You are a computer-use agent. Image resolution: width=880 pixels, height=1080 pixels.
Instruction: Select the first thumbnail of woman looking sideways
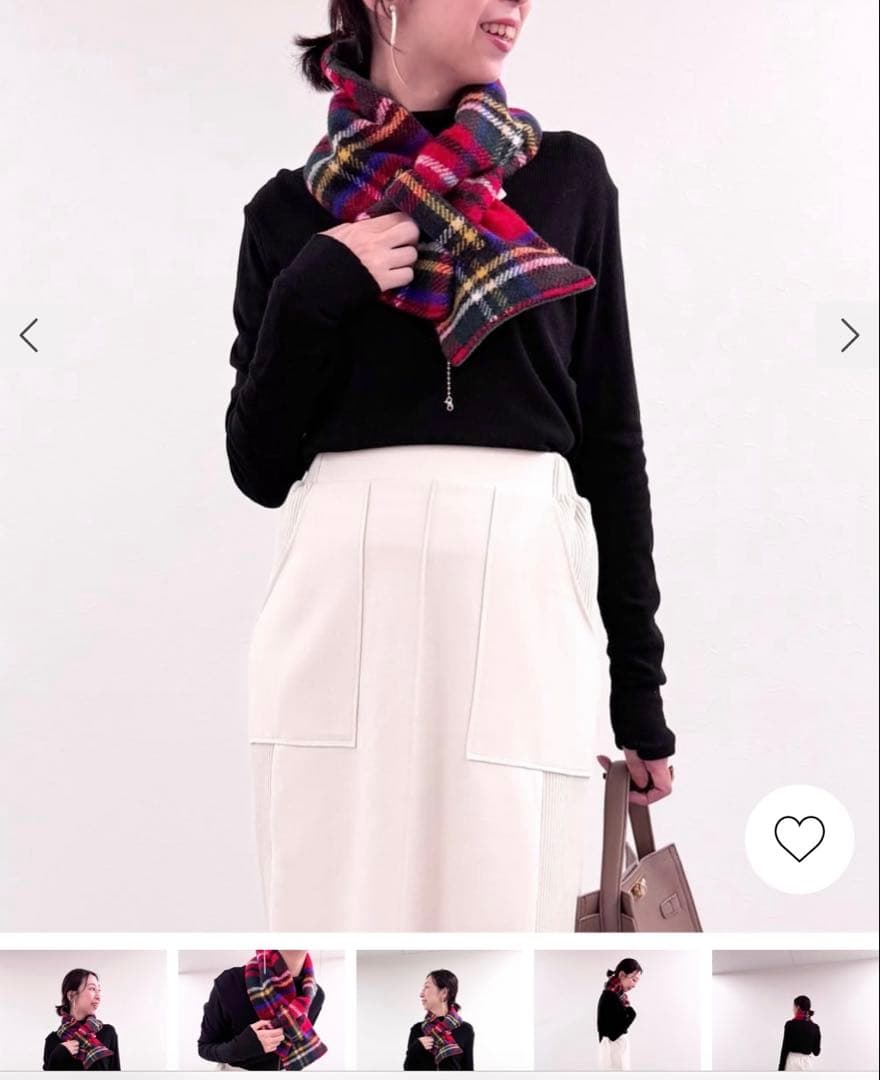[83, 1010]
